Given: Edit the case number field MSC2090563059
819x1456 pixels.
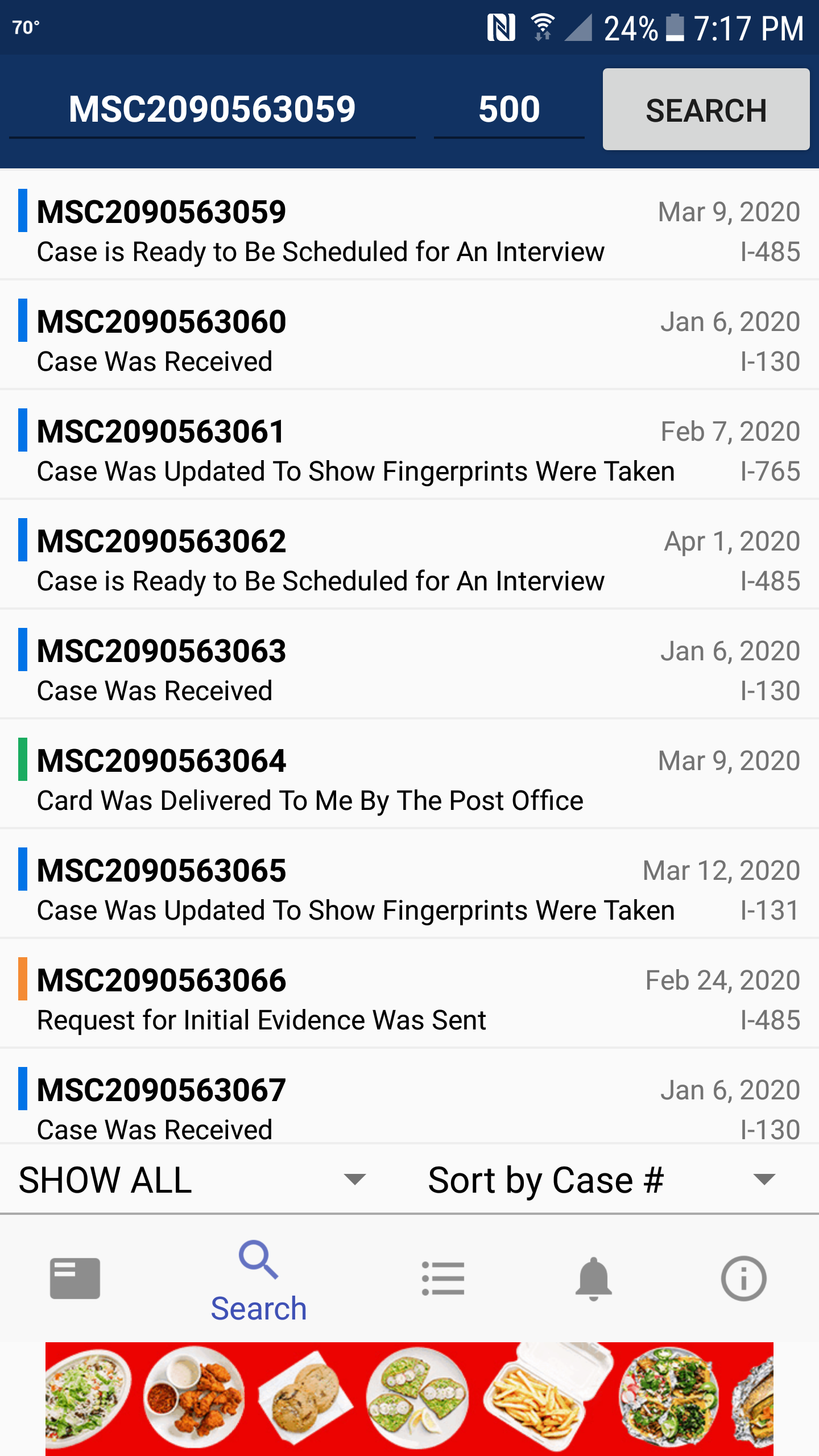Looking at the screenshot, I should [212, 109].
